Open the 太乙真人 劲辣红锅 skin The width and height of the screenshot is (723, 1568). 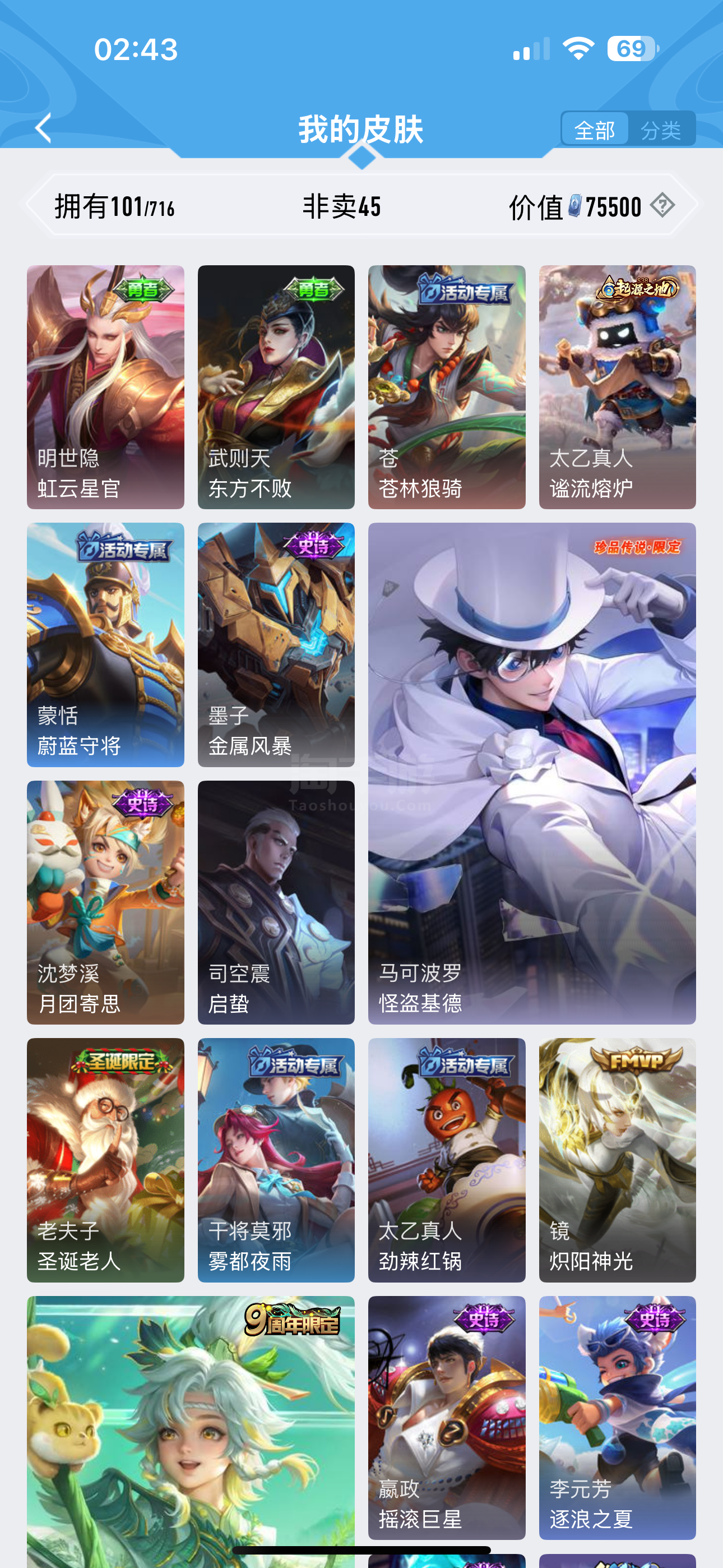[x=447, y=1160]
